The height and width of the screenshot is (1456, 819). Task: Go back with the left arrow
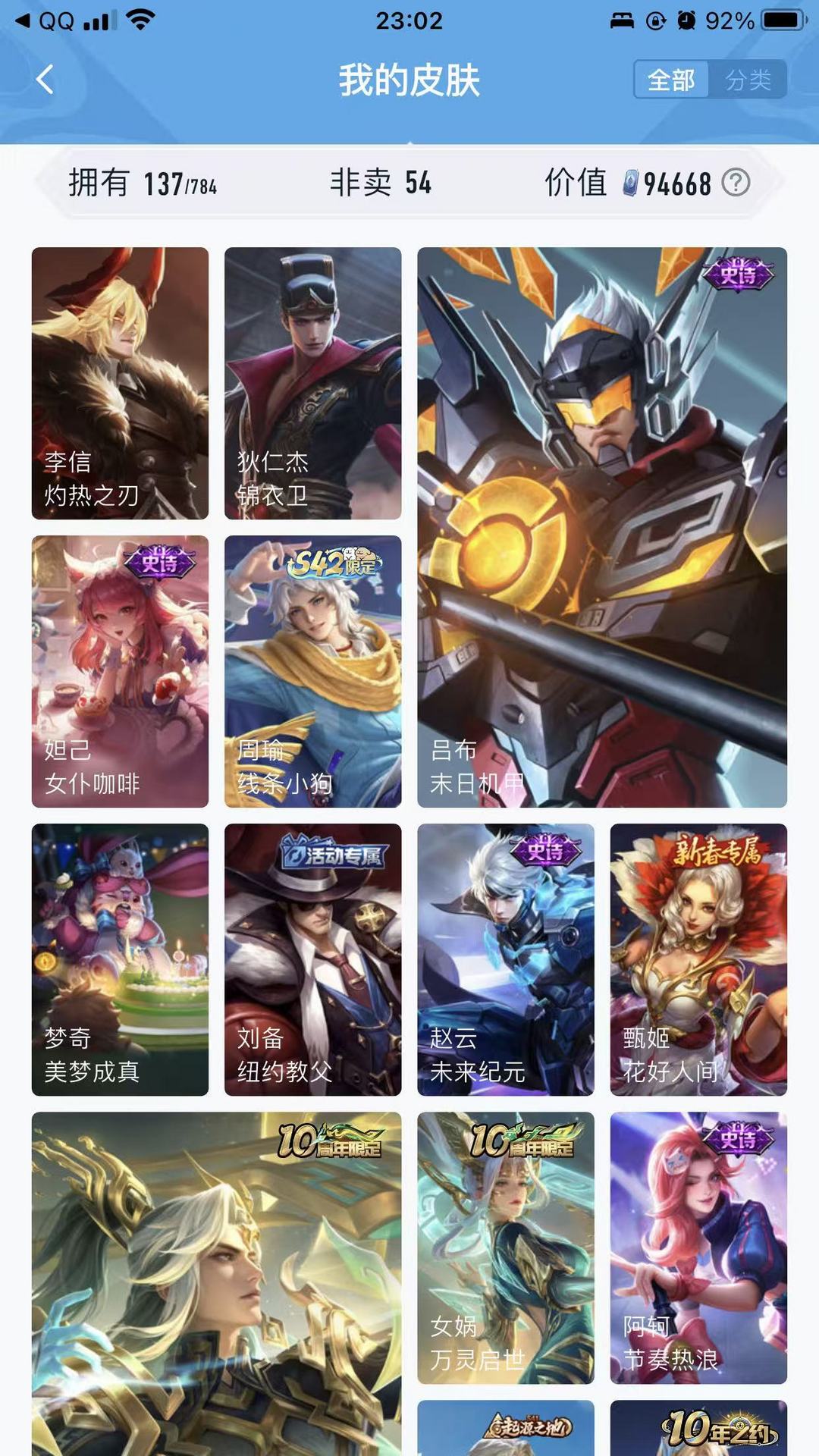point(45,78)
